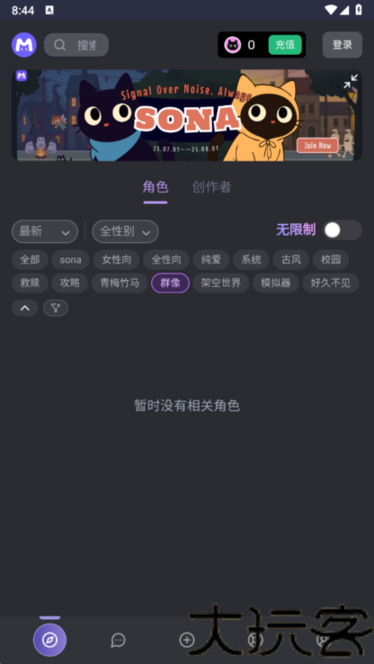Tap the 登录 login button
This screenshot has width=374, height=664.
click(342, 45)
